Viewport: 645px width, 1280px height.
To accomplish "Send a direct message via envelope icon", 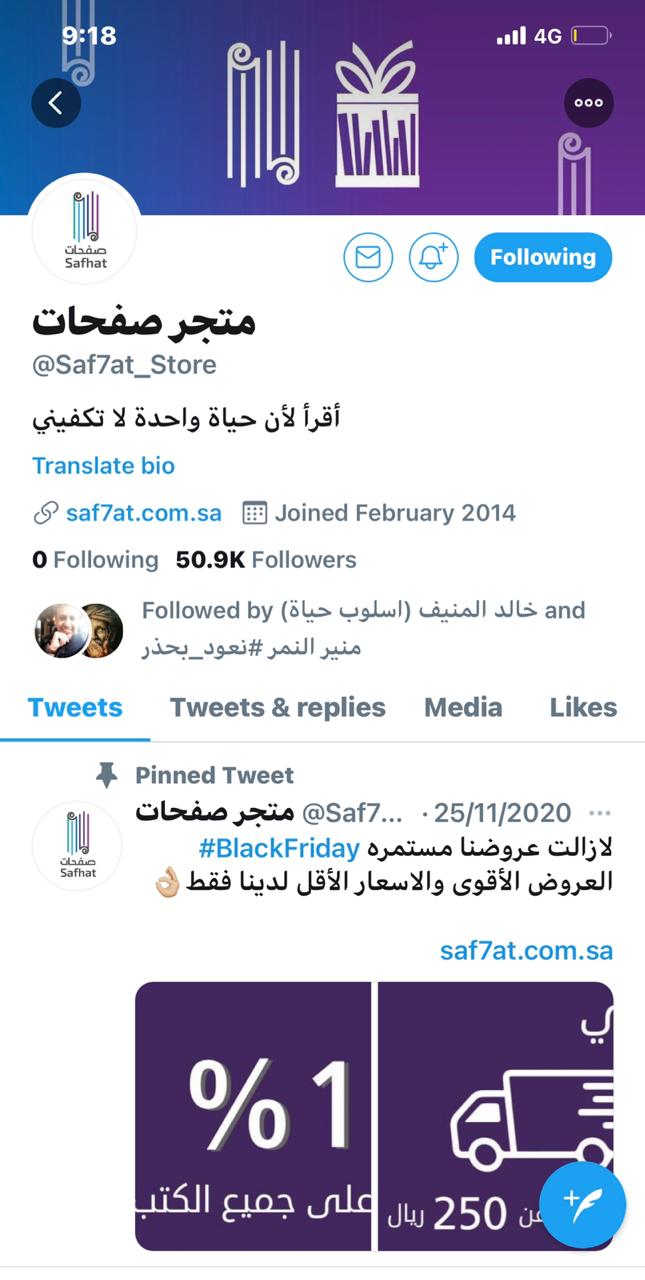I will point(368,258).
